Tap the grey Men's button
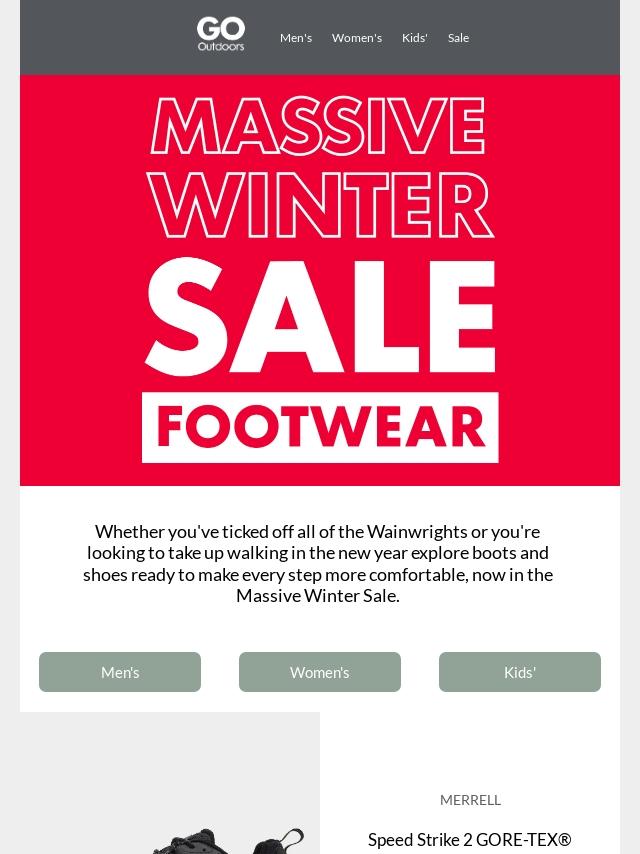640x854 pixels. (x=120, y=672)
